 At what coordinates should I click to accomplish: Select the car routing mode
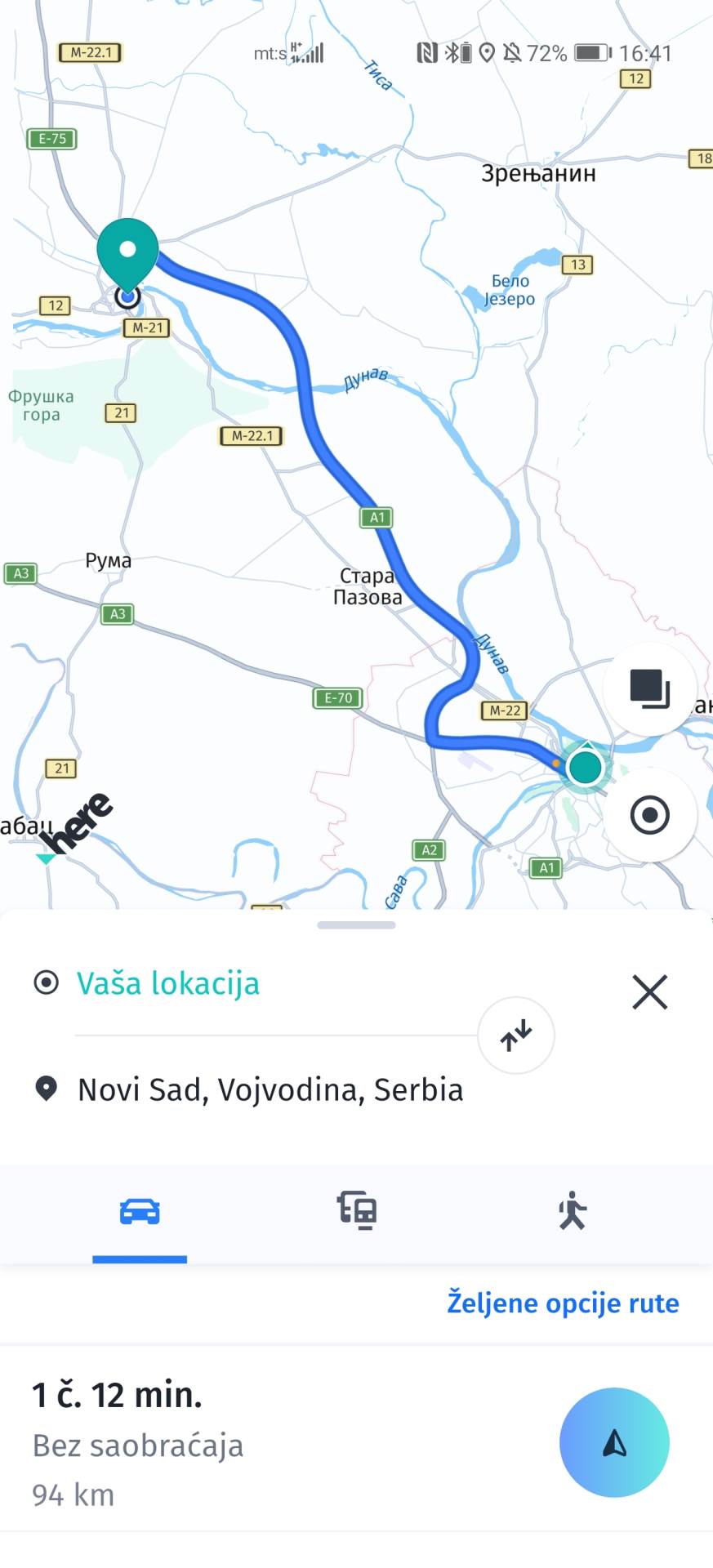[x=140, y=1212]
